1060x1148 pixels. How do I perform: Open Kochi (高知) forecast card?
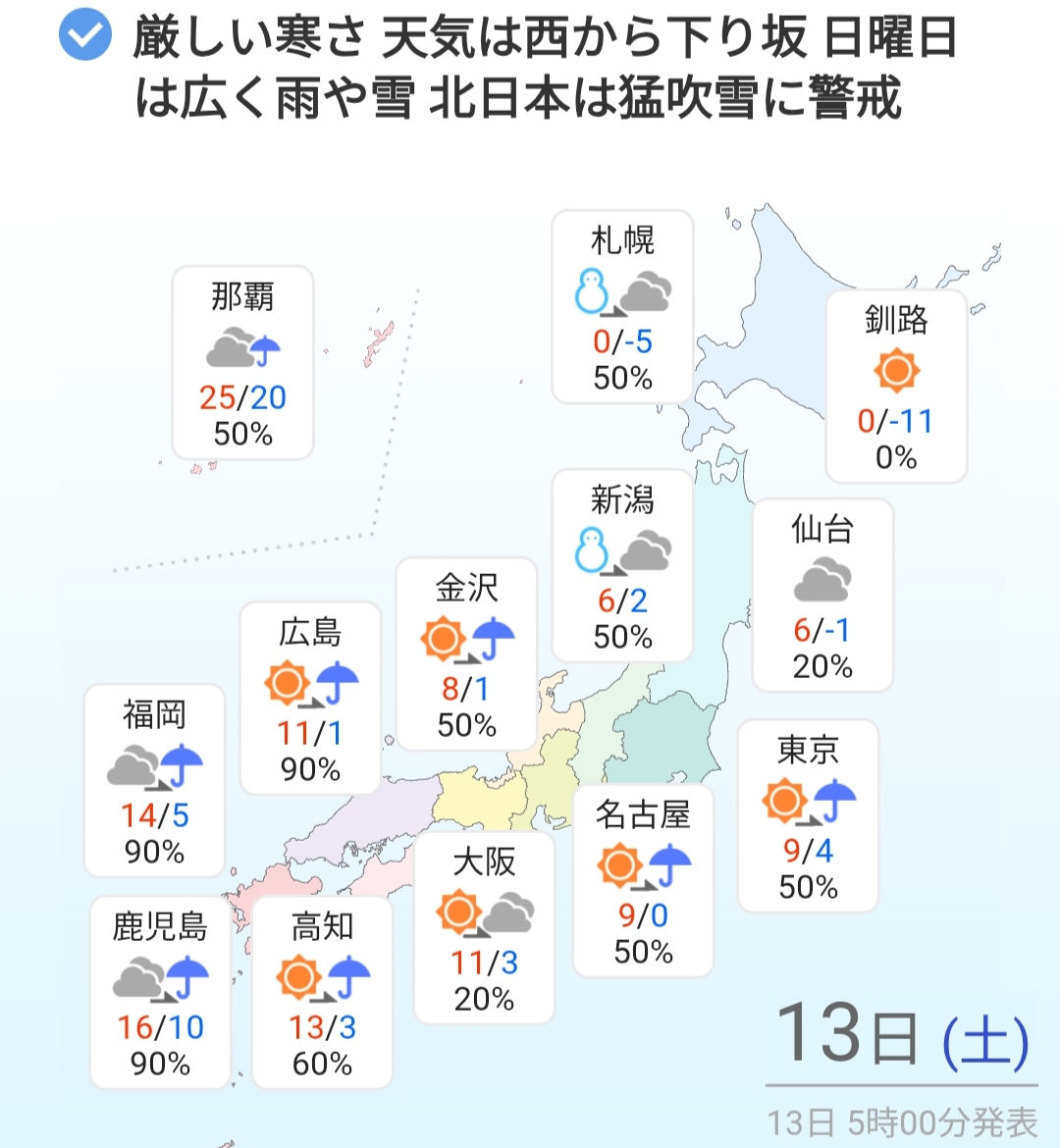[322, 992]
